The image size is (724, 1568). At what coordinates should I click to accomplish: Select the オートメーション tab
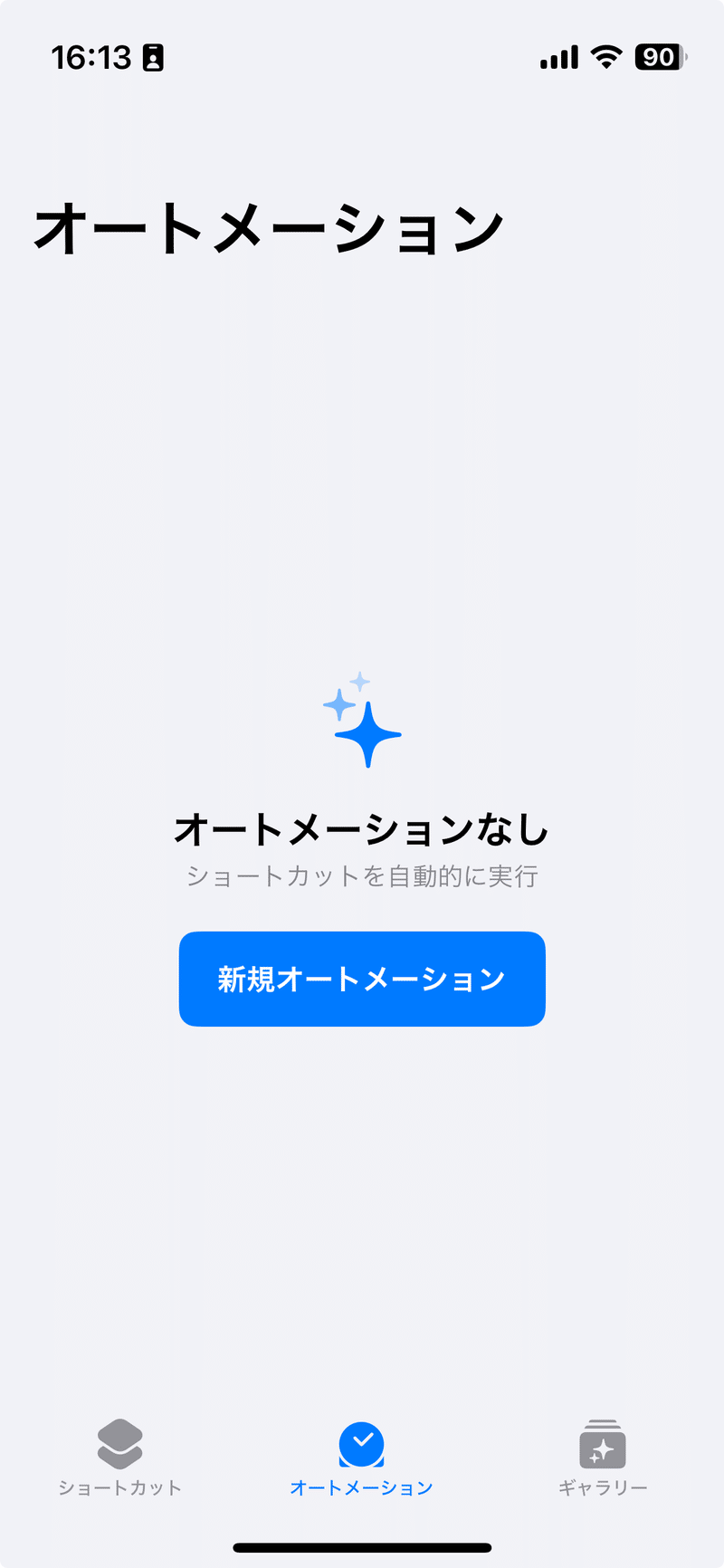[x=362, y=1458]
